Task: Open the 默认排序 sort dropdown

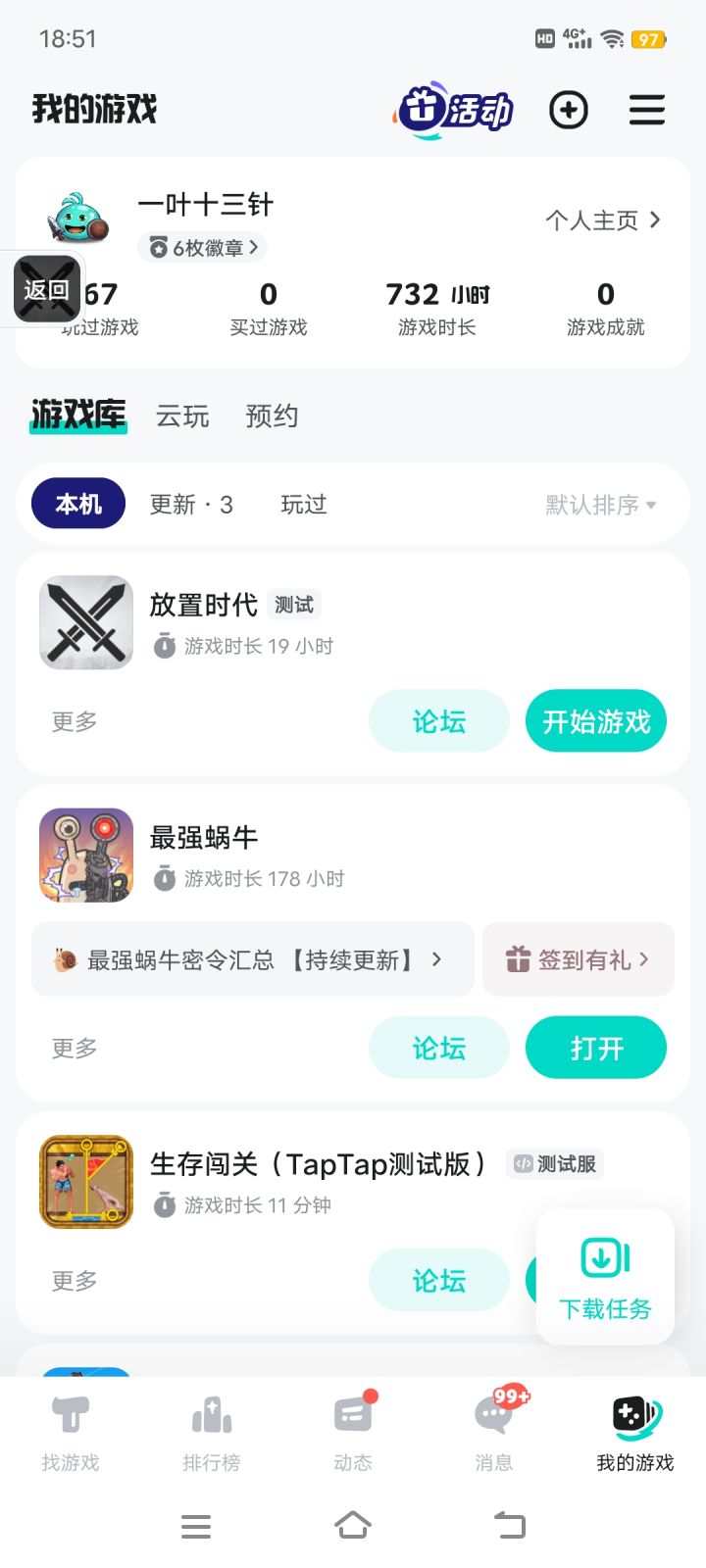Action: [x=600, y=505]
